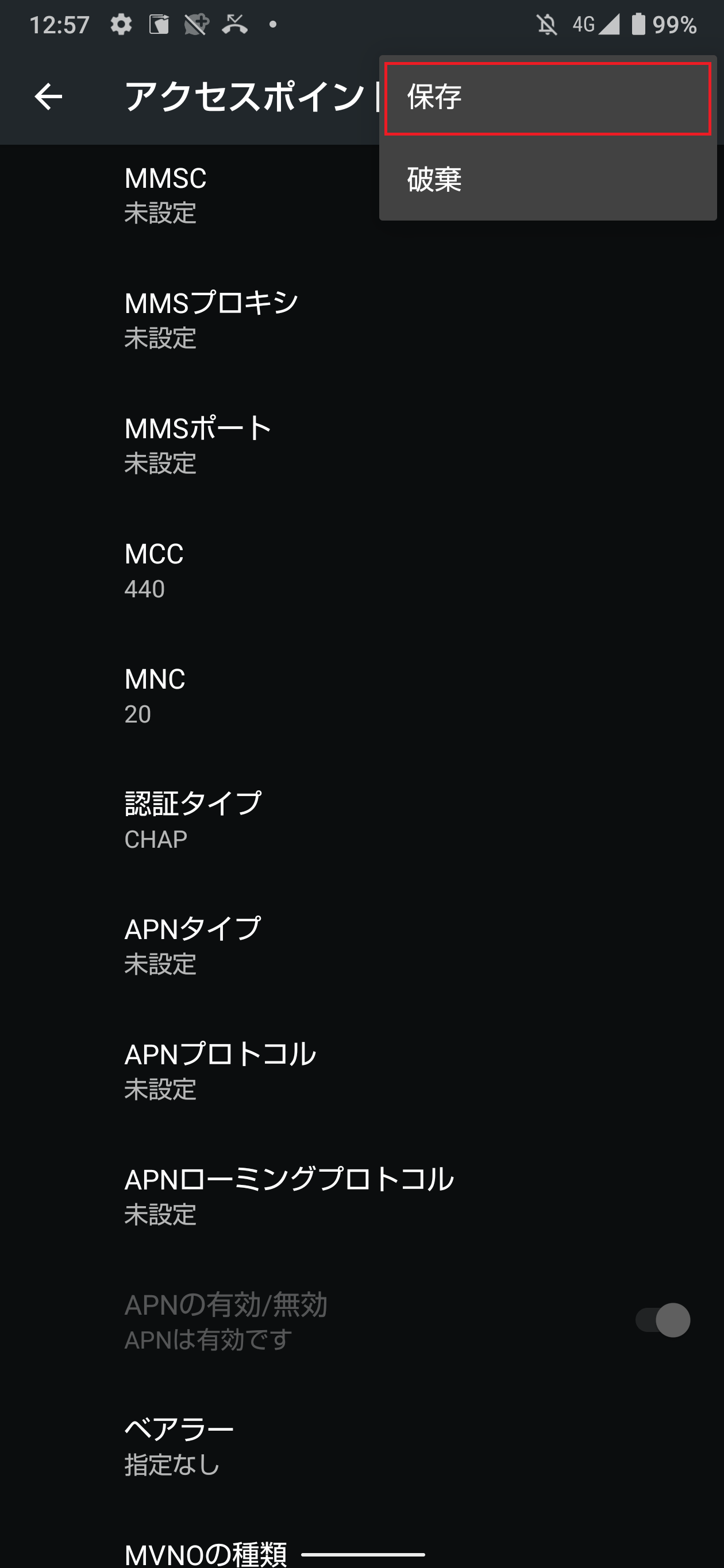The height and width of the screenshot is (1568, 724).
Task: Tap the signal strength icon
Action: coord(611,24)
